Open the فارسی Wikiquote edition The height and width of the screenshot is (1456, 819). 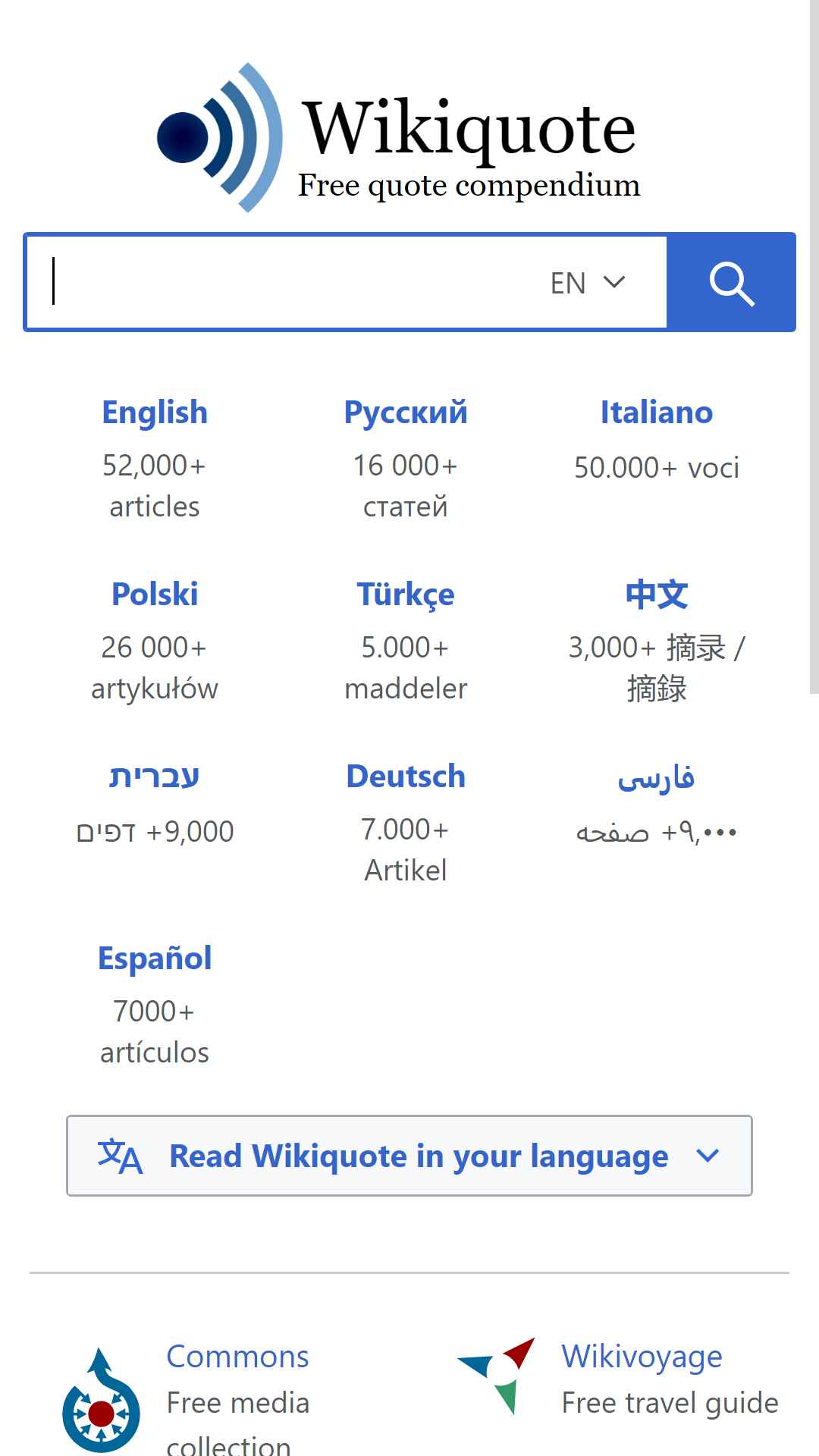point(657,778)
